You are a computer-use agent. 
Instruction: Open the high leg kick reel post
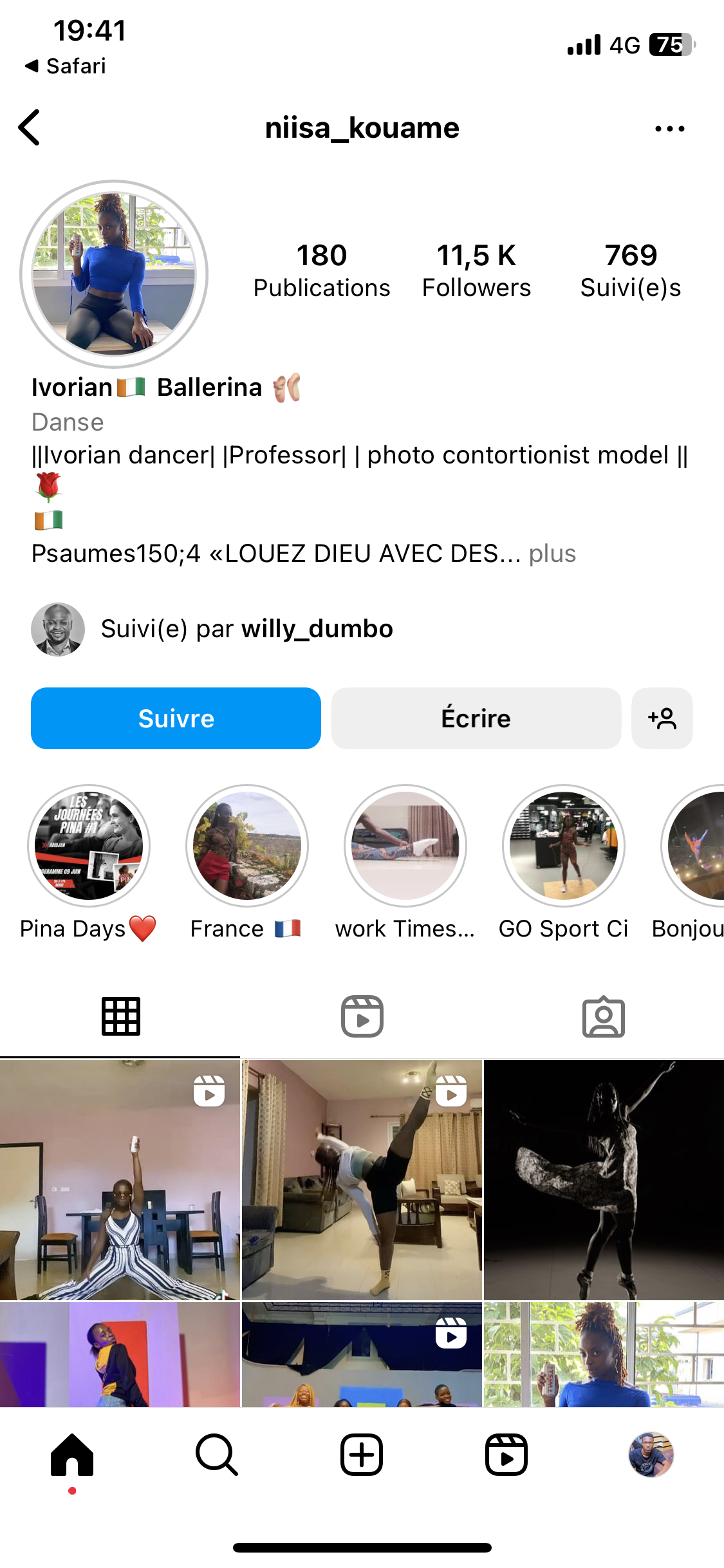point(362,1179)
